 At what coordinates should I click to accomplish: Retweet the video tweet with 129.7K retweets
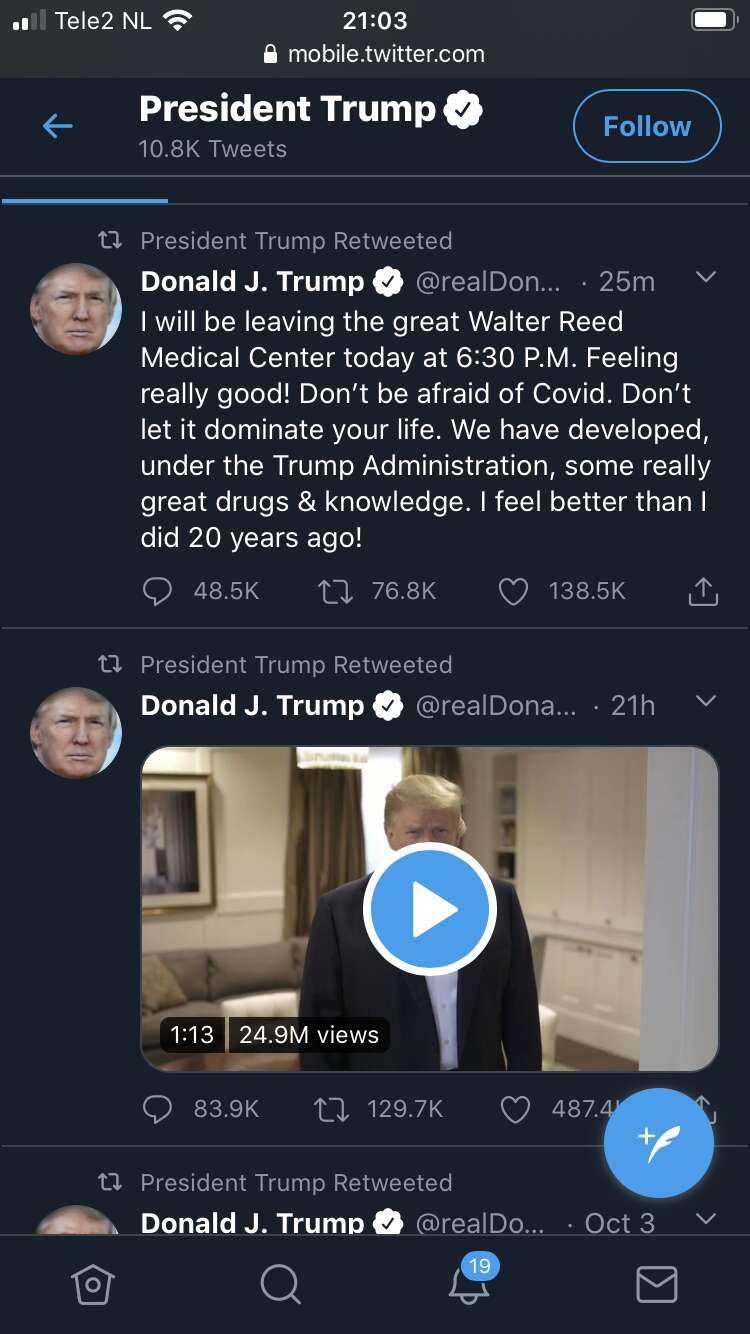point(331,1109)
